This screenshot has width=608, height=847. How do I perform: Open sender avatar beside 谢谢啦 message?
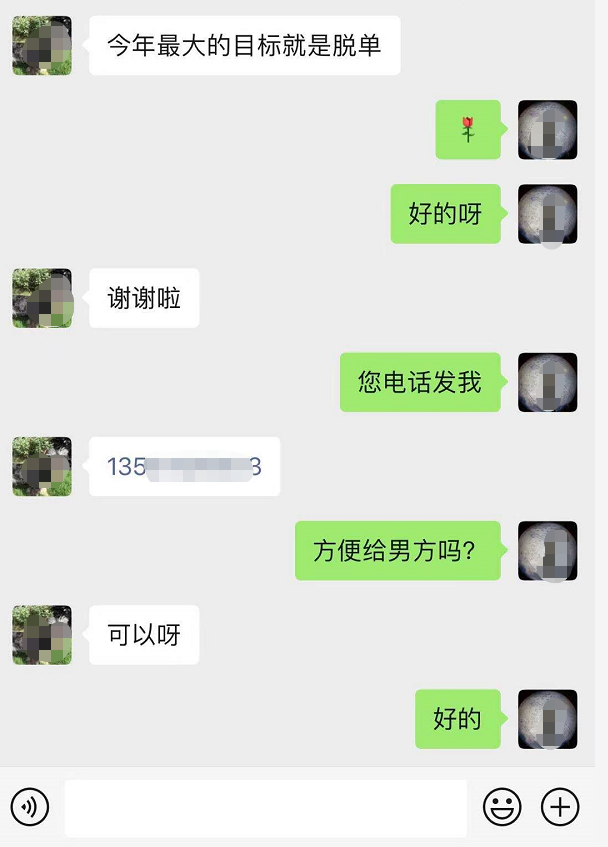click(x=42, y=298)
